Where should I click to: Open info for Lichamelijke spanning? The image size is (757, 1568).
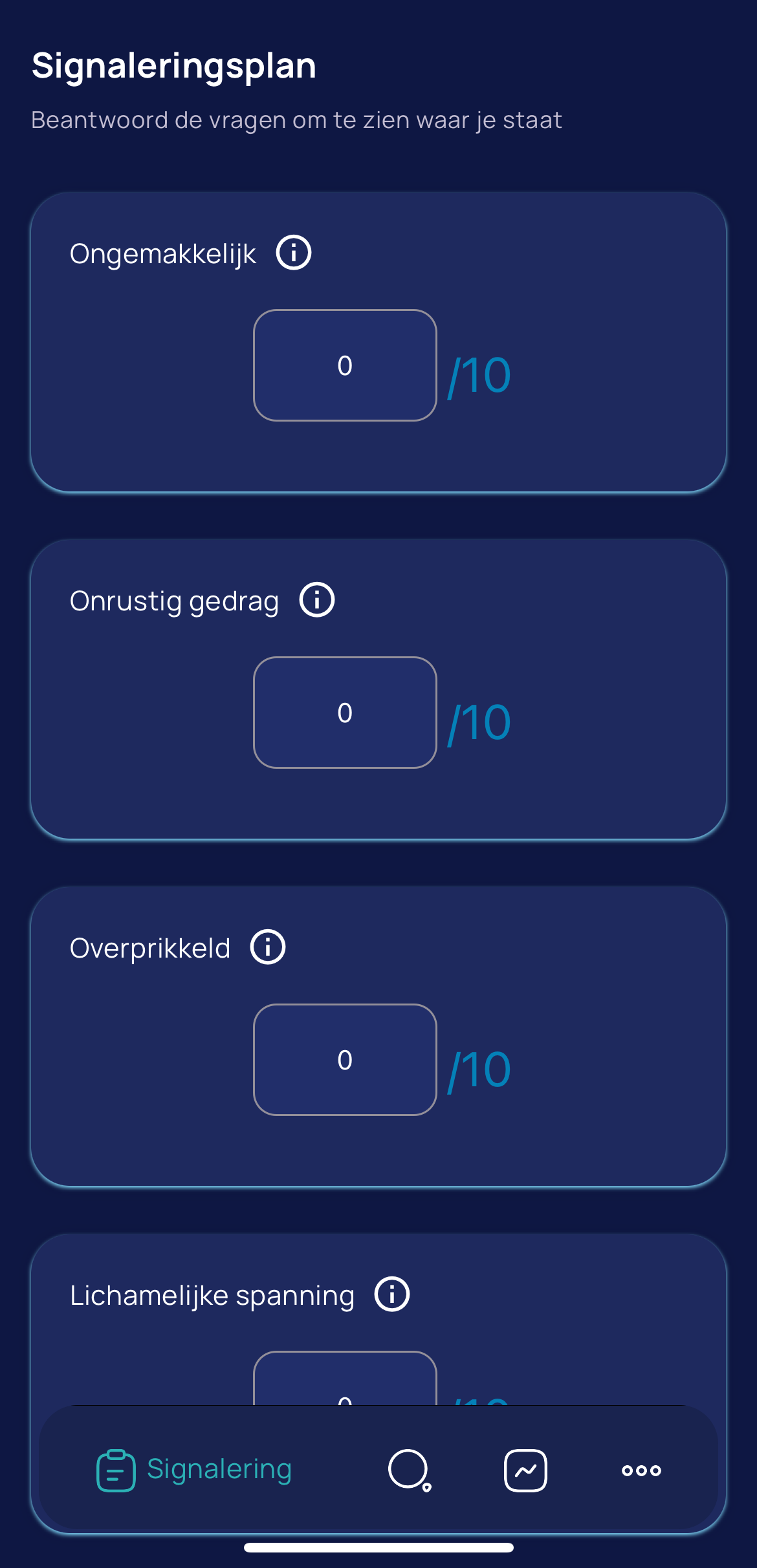coord(392,1294)
